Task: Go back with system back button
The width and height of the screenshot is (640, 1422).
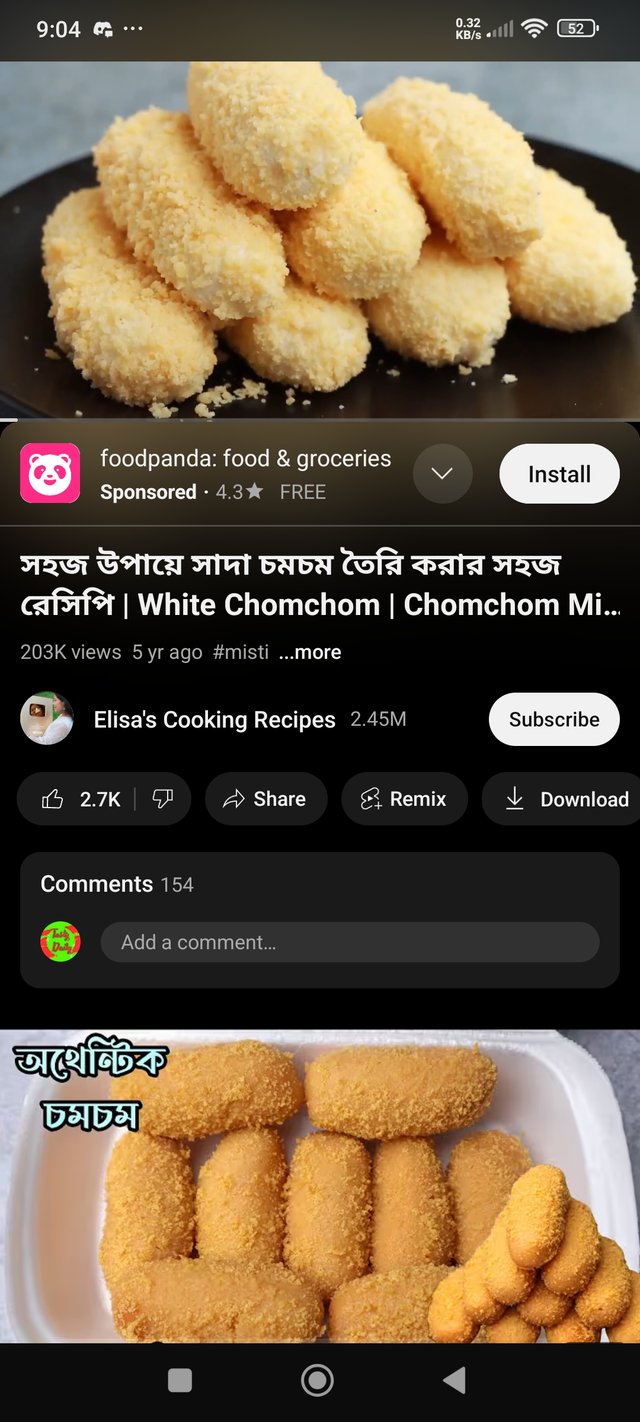Action: point(454,1381)
